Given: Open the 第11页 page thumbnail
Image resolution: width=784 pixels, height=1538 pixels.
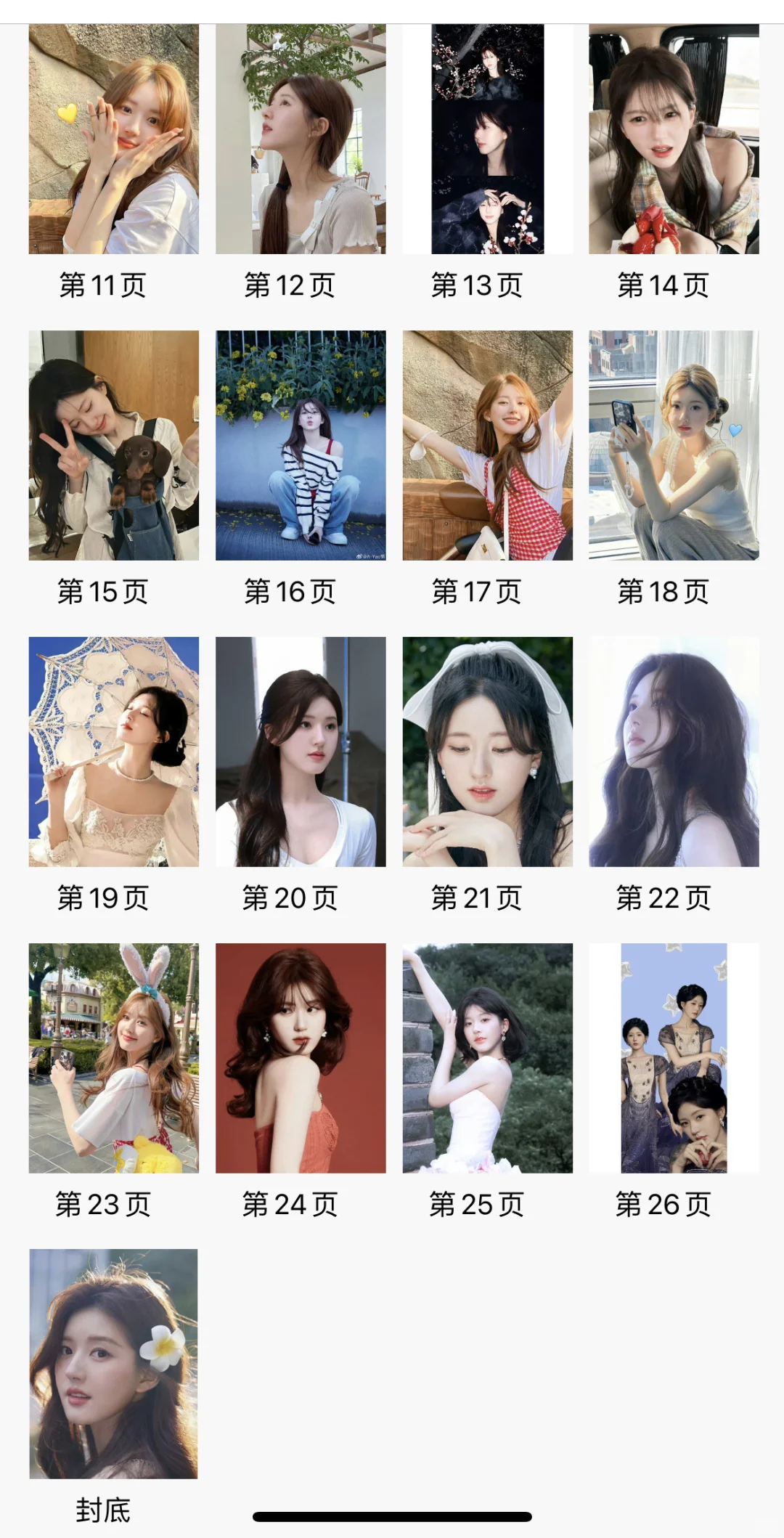Looking at the screenshot, I should (113, 139).
